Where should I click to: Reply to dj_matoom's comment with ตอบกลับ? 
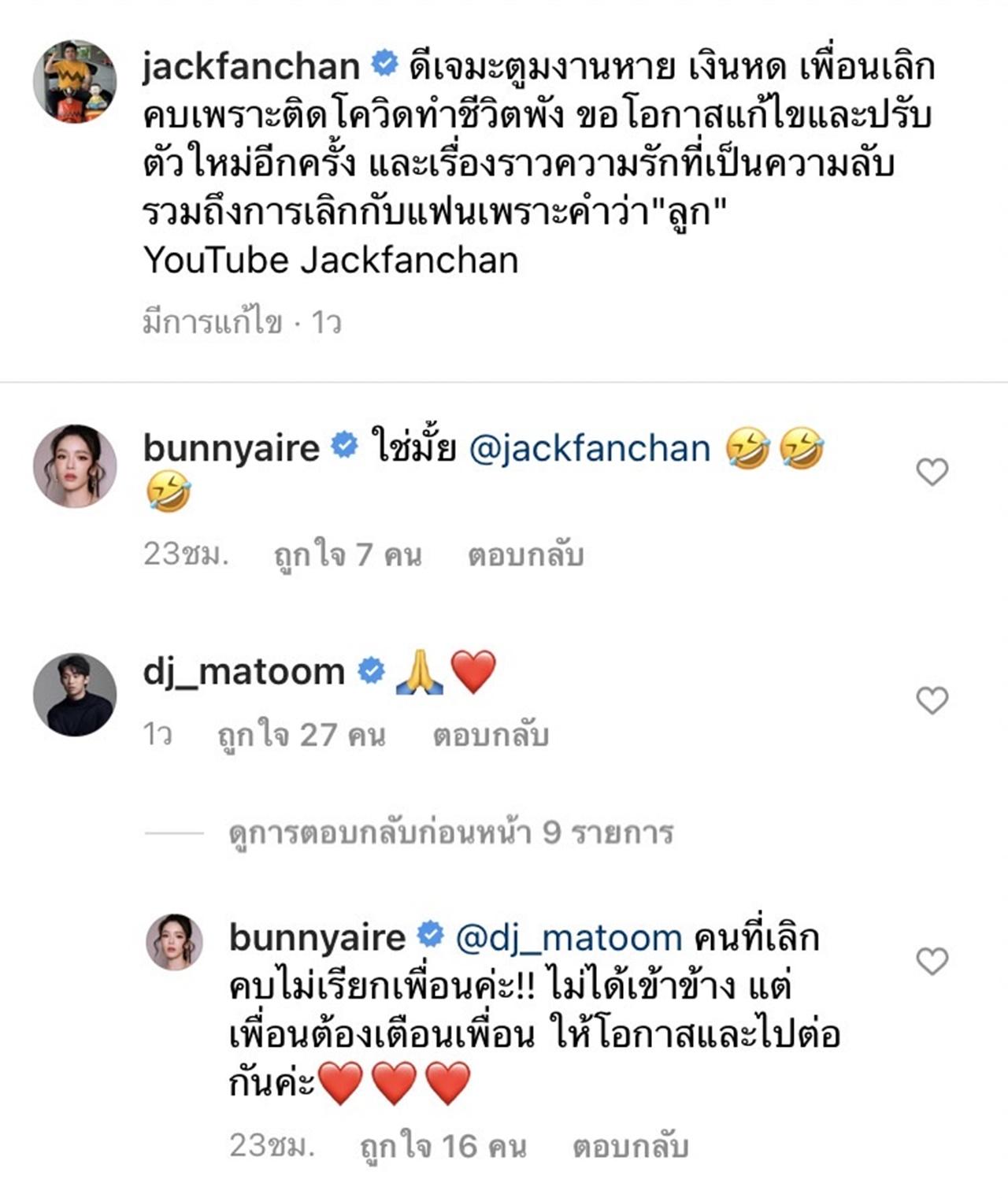[490, 735]
